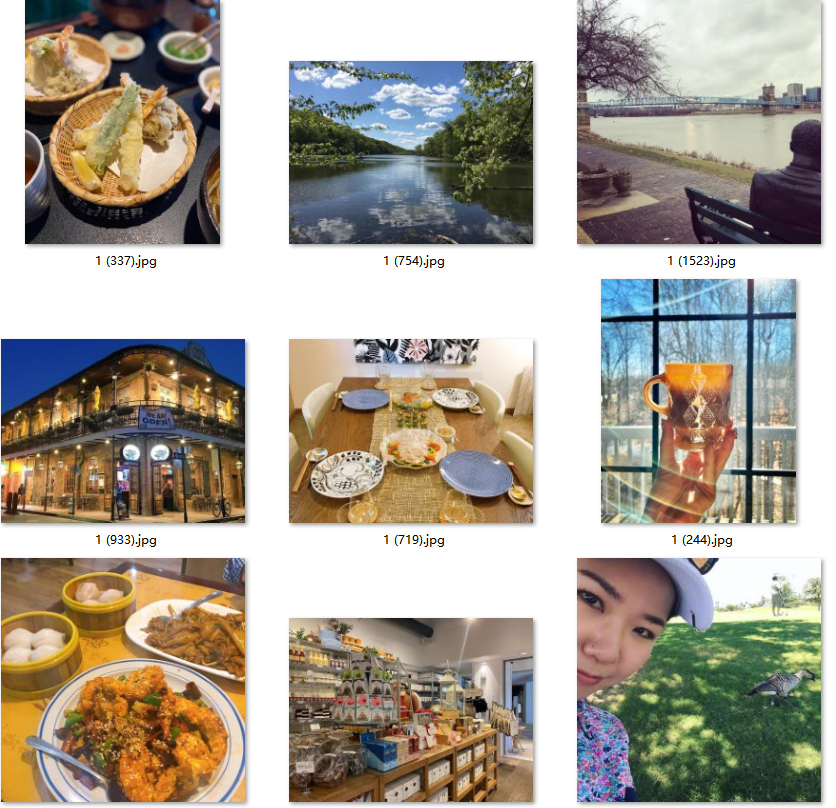This screenshot has width=836, height=808.
Task: Open the corner building photo 1 (933).jpg
Action: tap(123, 430)
